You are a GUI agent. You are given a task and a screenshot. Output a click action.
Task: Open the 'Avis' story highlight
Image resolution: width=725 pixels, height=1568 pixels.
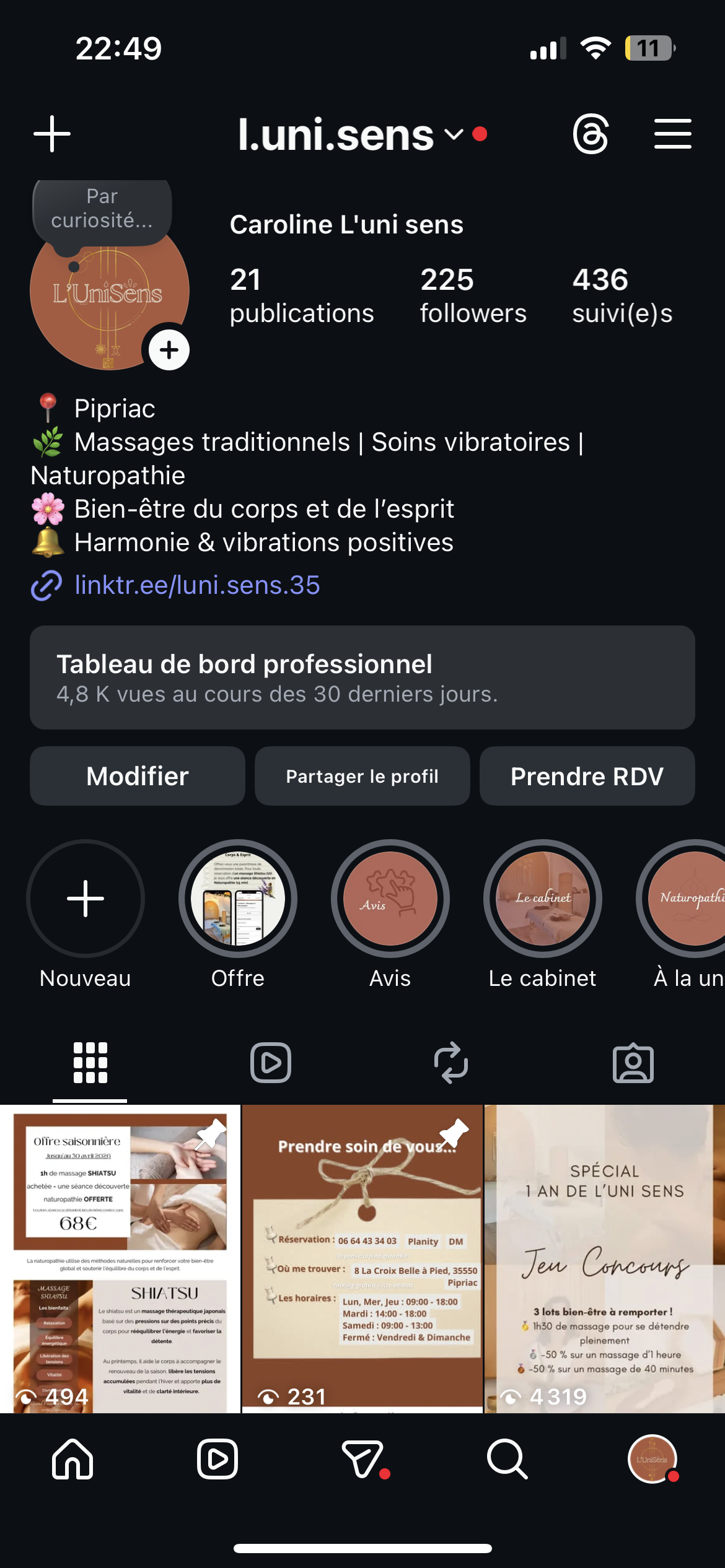pyautogui.click(x=390, y=900)
